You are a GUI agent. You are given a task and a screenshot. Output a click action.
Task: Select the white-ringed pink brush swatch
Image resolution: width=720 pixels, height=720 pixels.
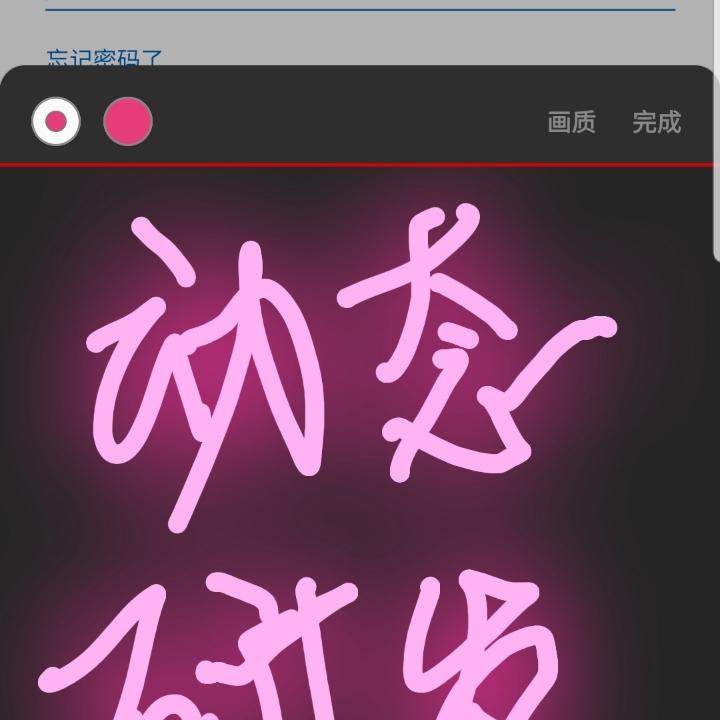56,121
